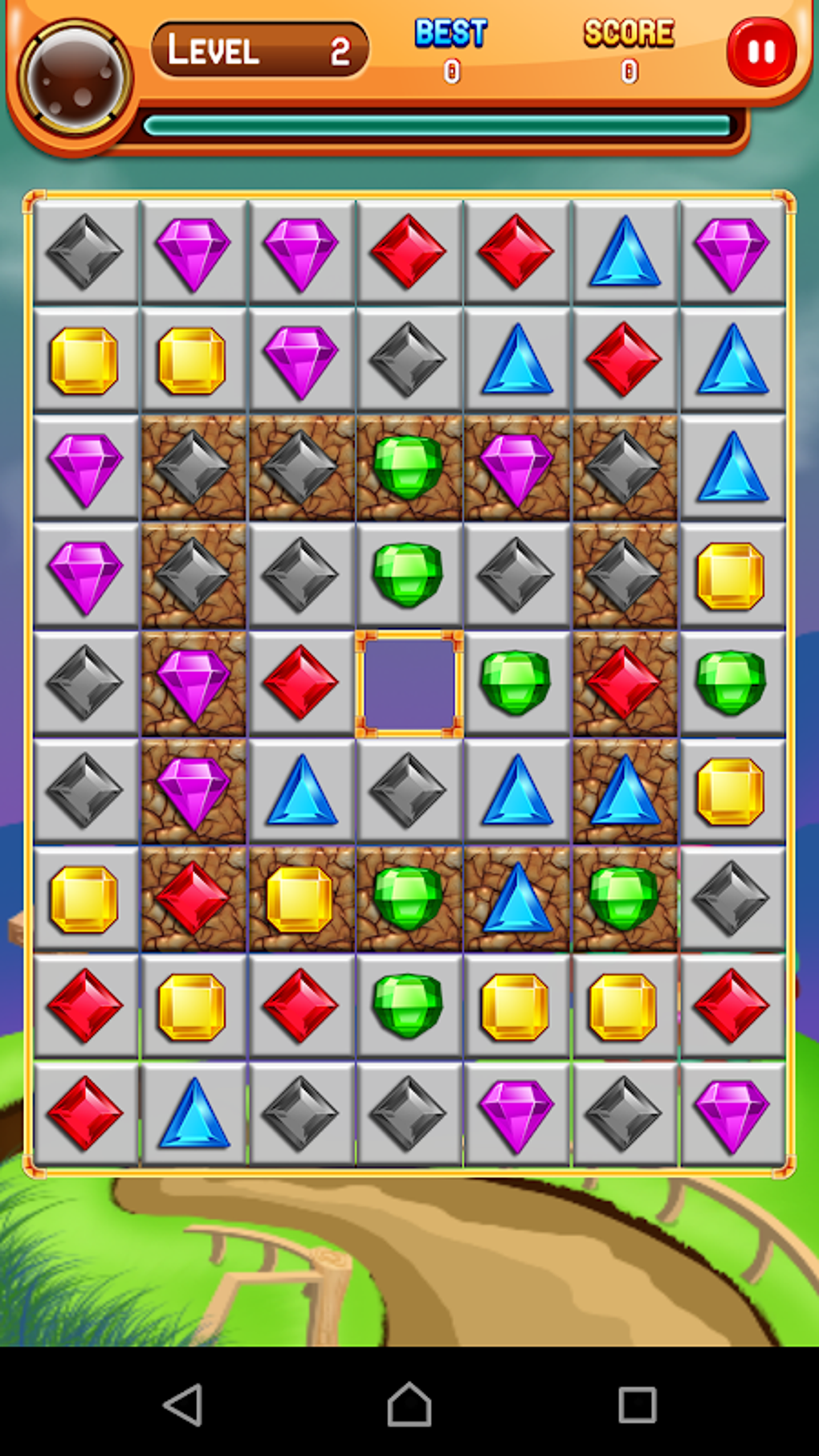Return to the home screen
The width and height of the screenshot is (819, 1456).
click(x=409, y=1405)
